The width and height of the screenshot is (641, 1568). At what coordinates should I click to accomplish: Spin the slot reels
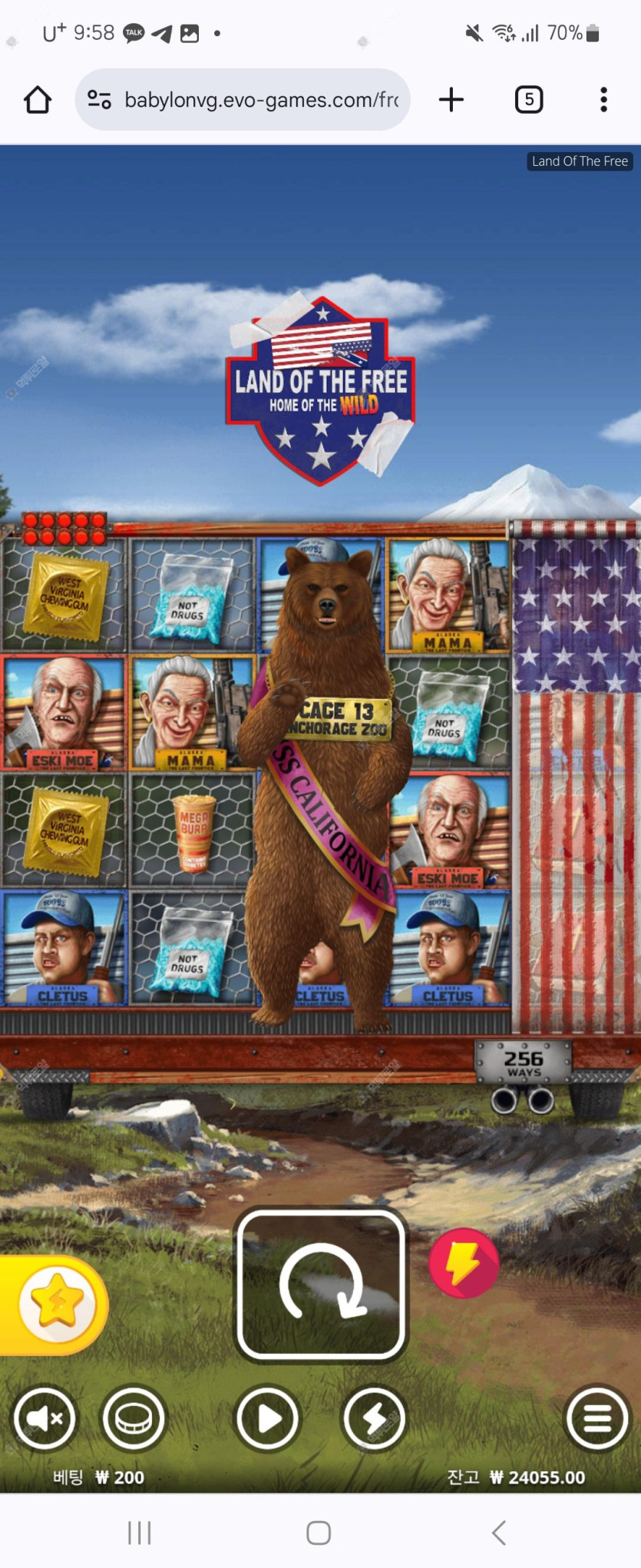point(321,1285)
